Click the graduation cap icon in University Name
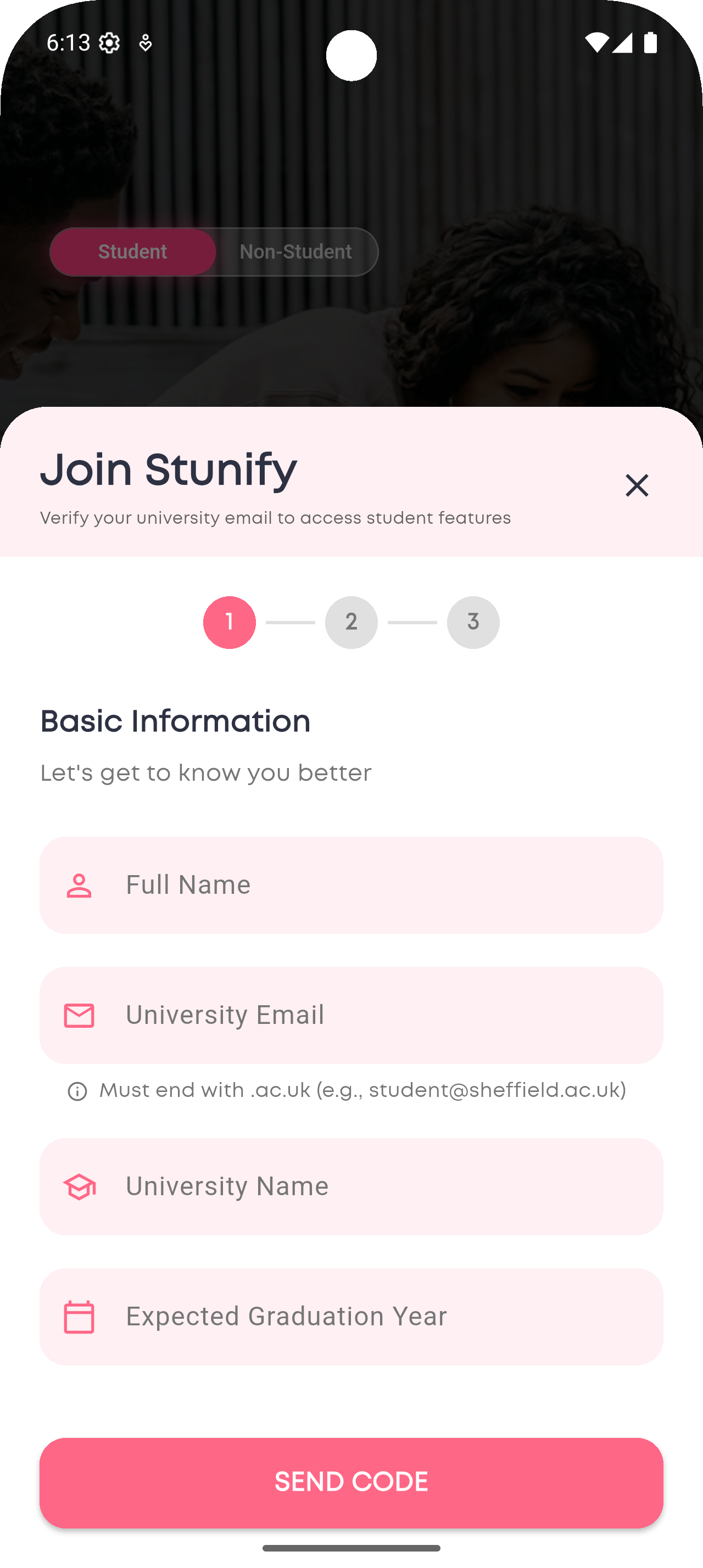 click(x=79, y=1186)
